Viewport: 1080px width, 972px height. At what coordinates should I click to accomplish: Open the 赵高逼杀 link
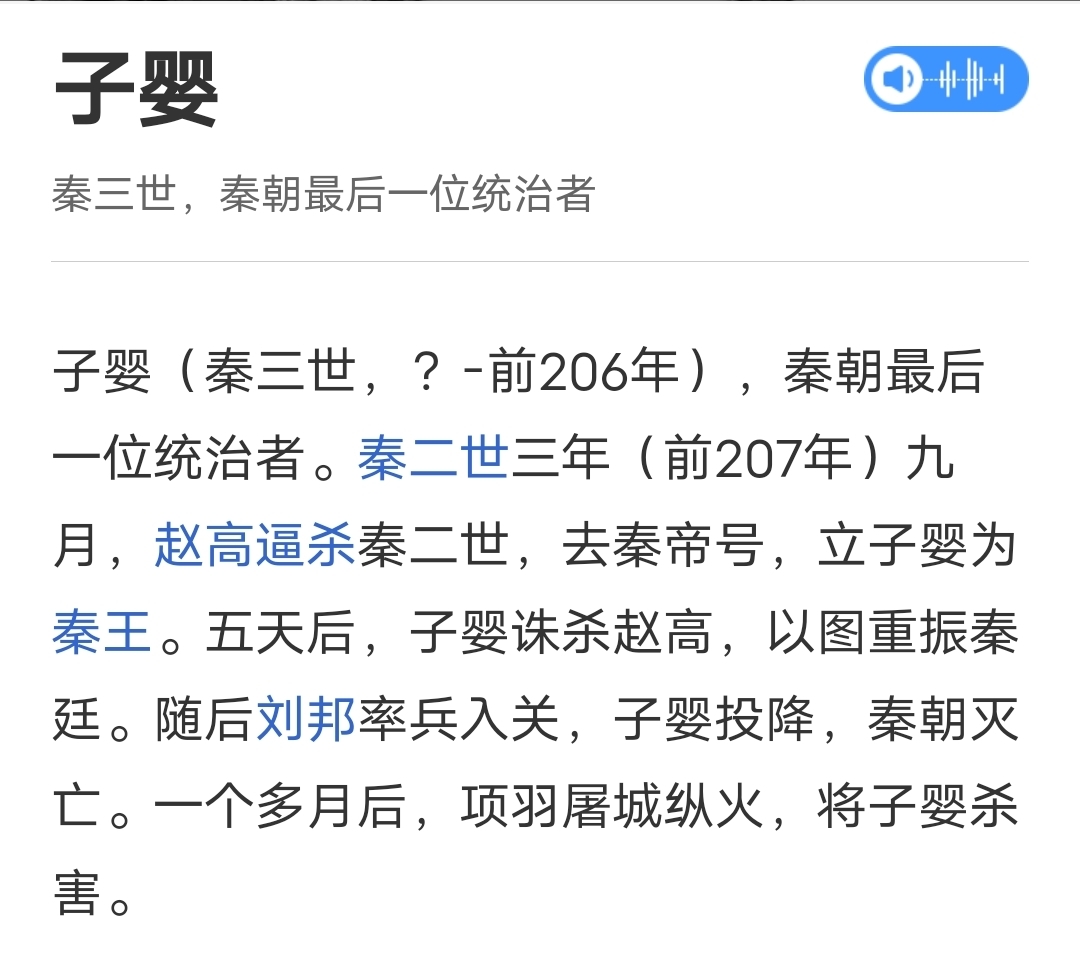(255, 545)
